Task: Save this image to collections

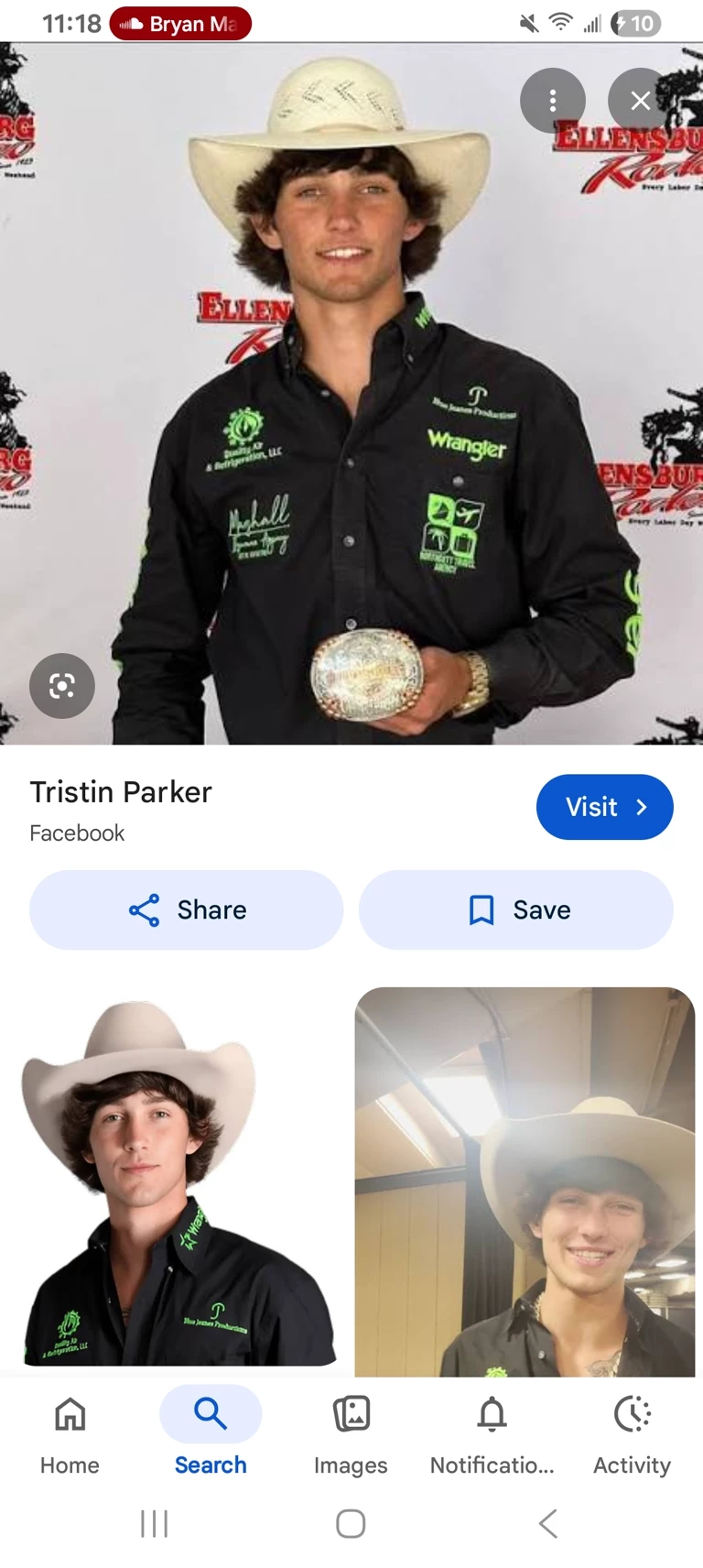Action: coord(516,909)
